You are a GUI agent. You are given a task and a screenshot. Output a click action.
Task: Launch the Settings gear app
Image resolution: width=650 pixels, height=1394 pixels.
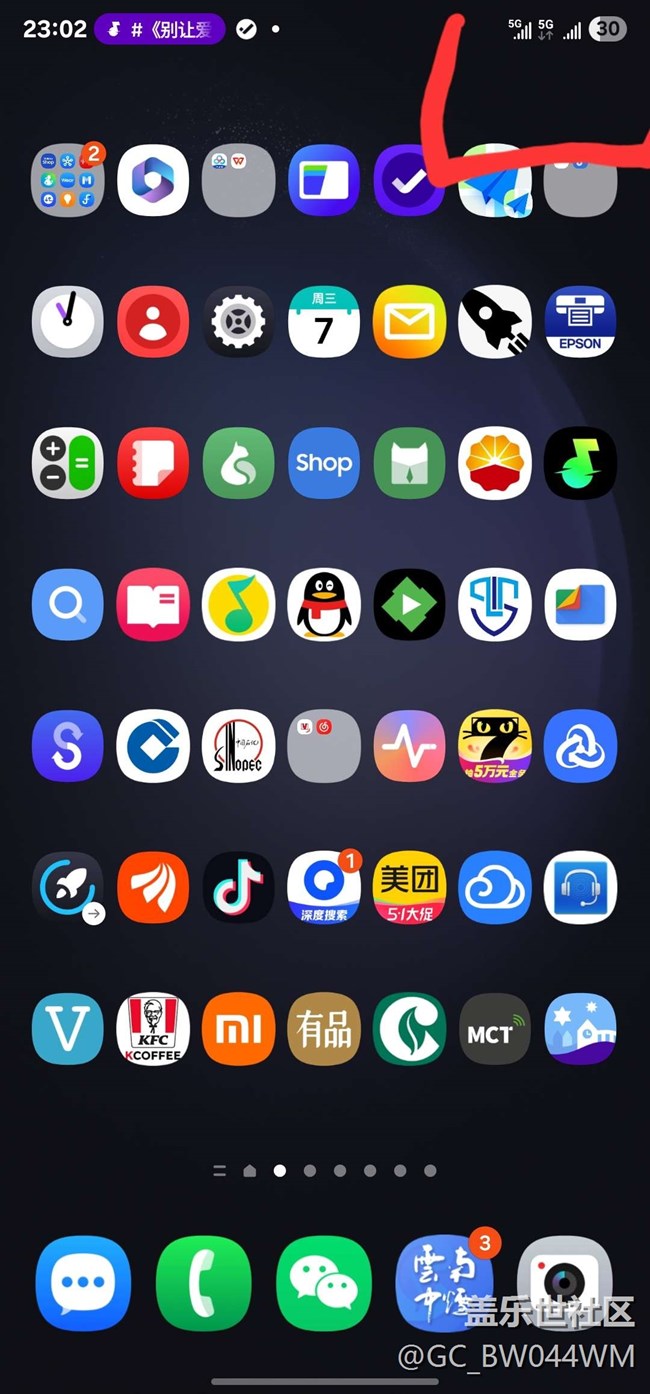pyautogui.click(x=238, y=321)
